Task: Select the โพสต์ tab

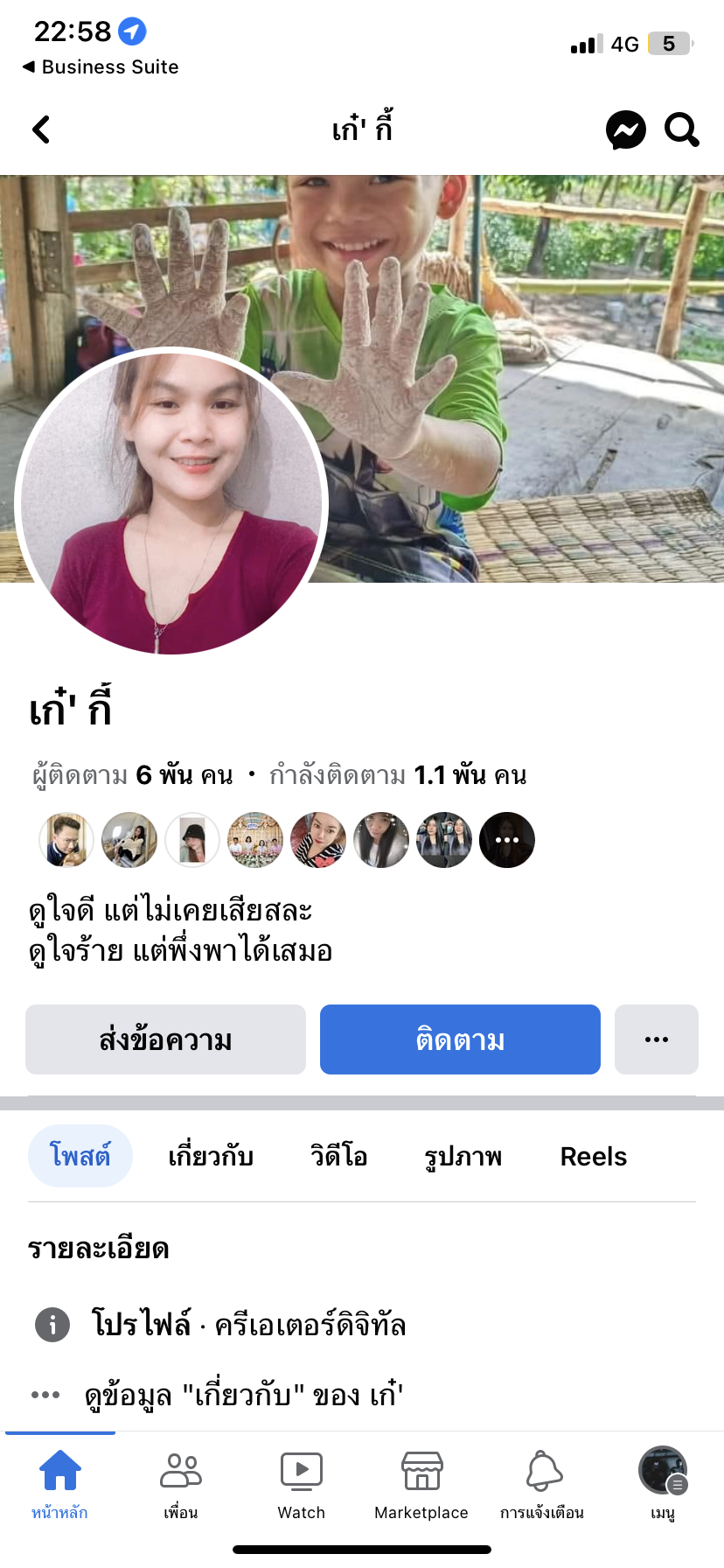Action: [x=80, y=1156]
